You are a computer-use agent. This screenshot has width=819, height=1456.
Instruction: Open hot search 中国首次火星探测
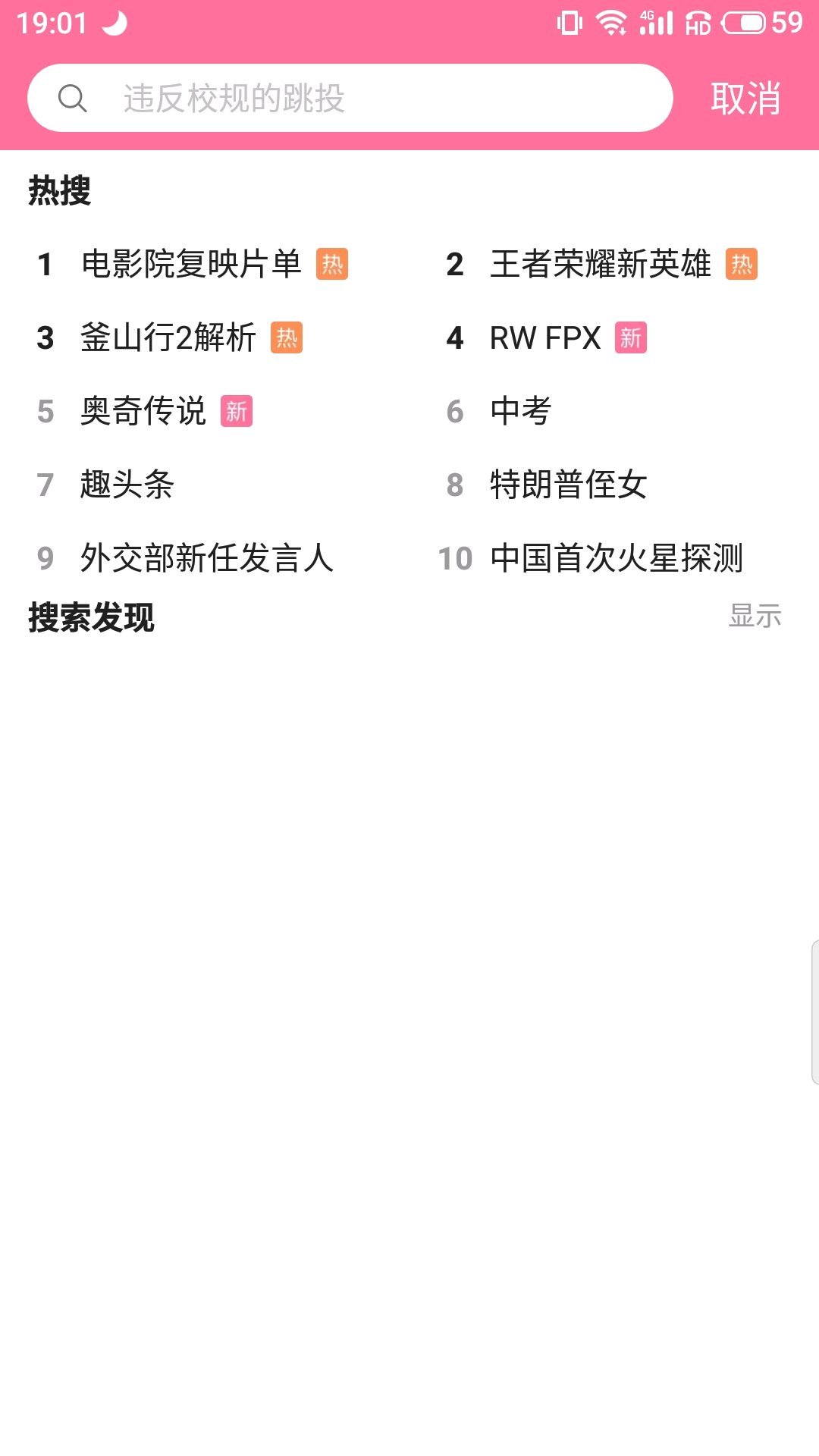[617, 558]
